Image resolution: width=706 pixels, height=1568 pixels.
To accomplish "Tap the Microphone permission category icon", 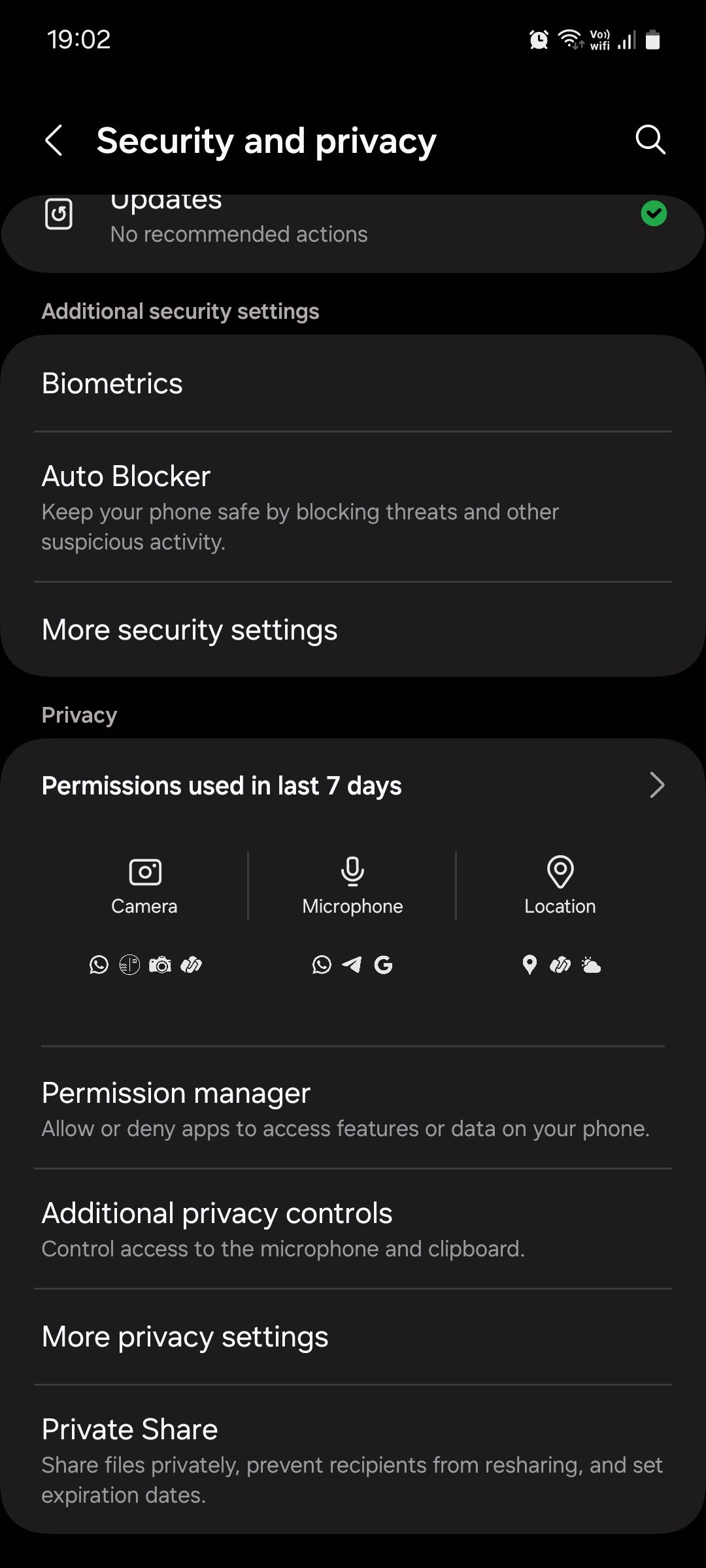I will [352, 872].
